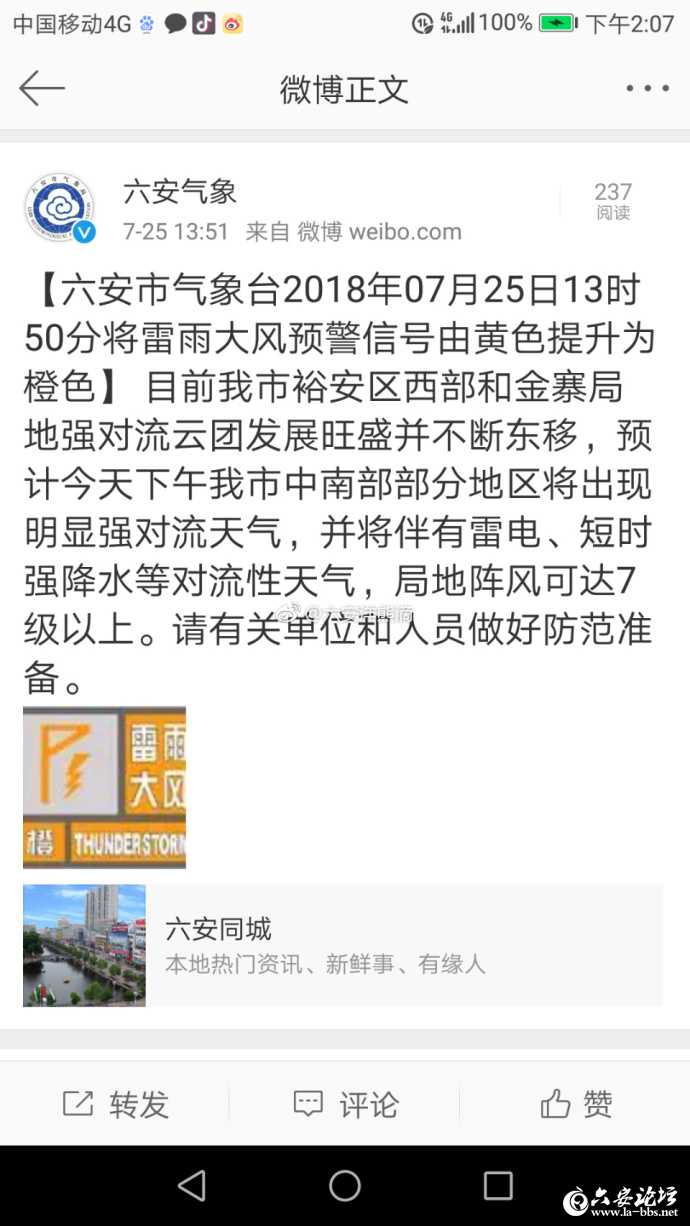Open 六安气象 profile avatar
The width and height of the screenshot is (690, 1226).
[x=59, y=209]
